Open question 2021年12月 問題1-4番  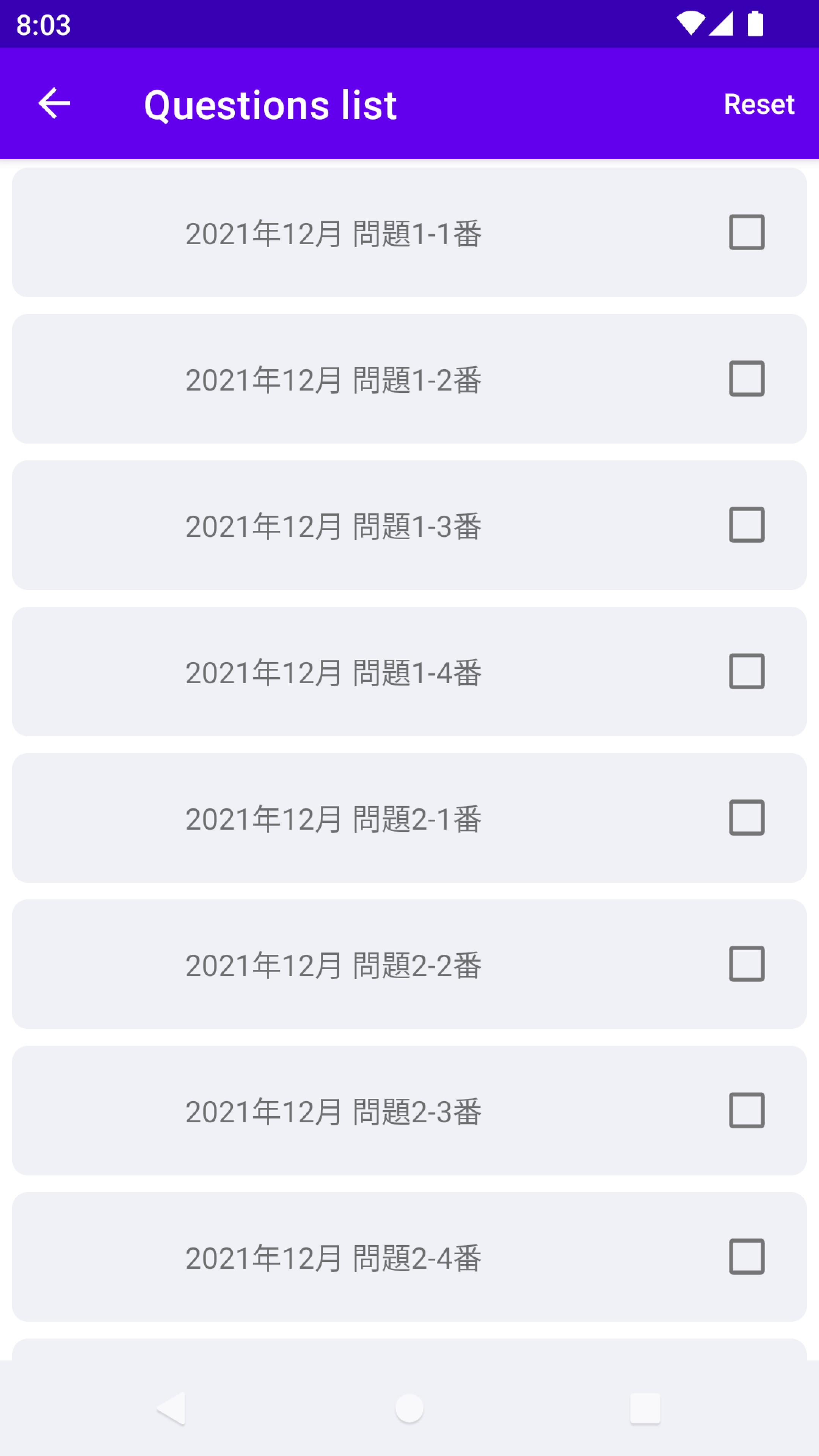334,672
